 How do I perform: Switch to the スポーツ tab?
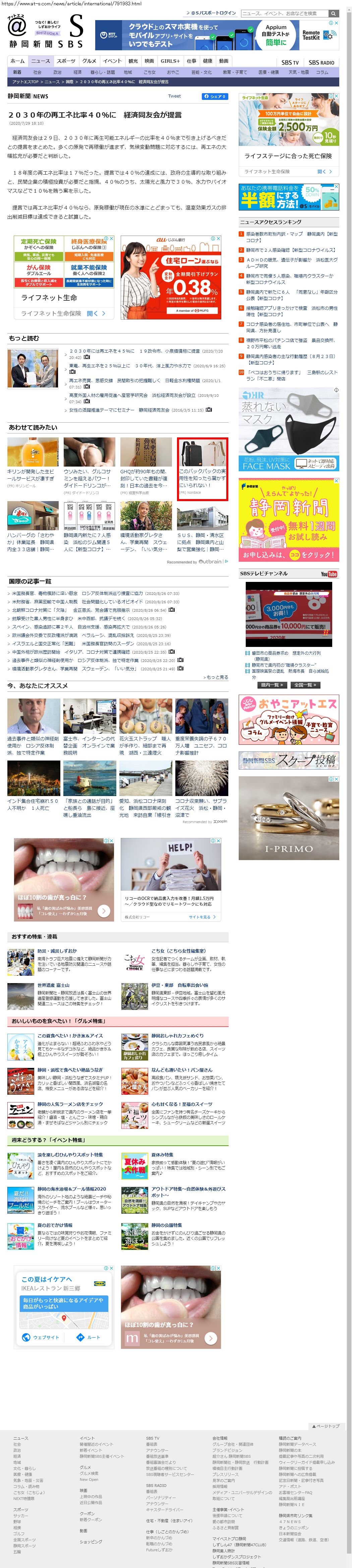click(x=66, y=61)
